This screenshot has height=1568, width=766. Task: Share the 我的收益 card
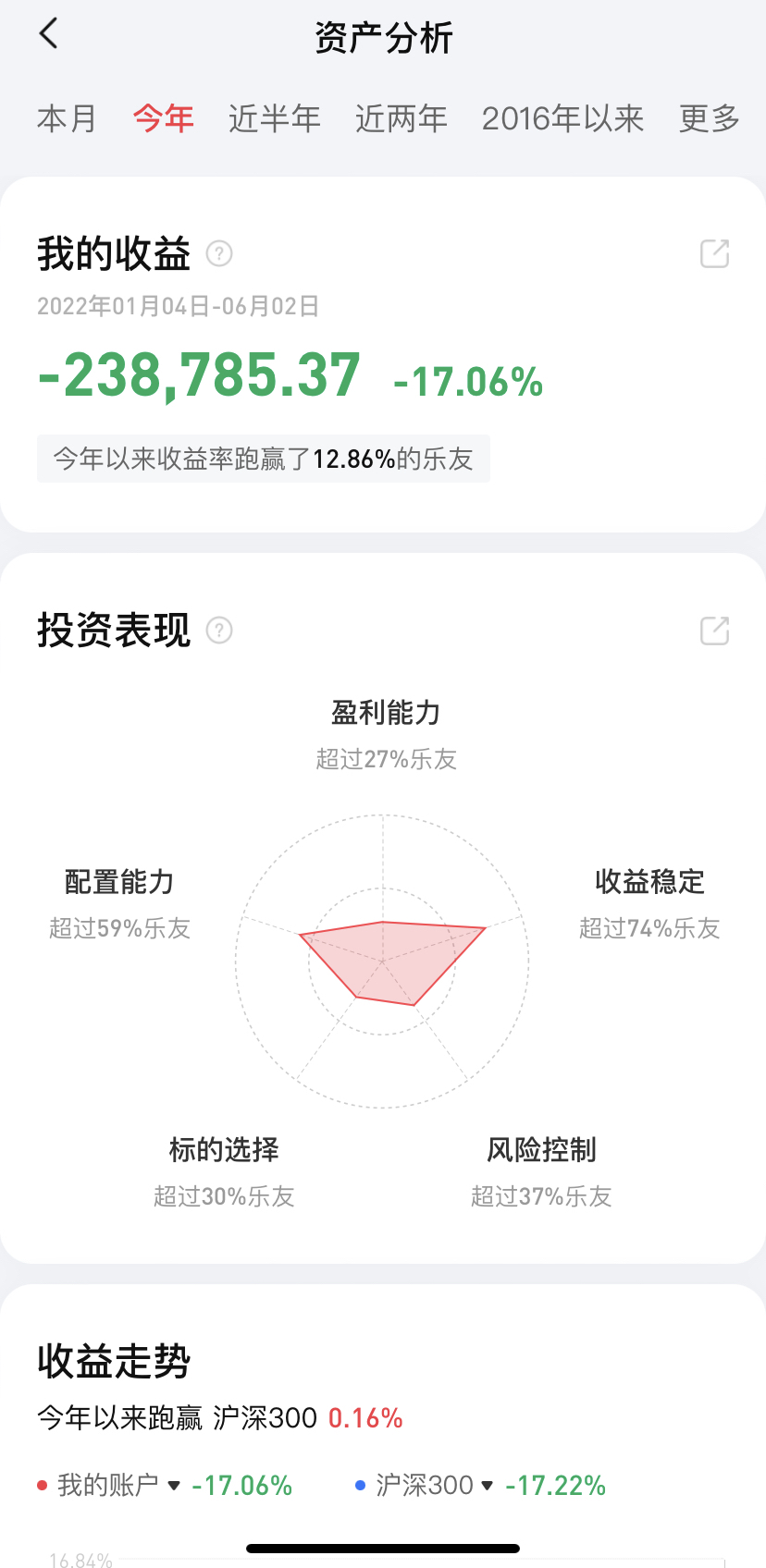714,253
